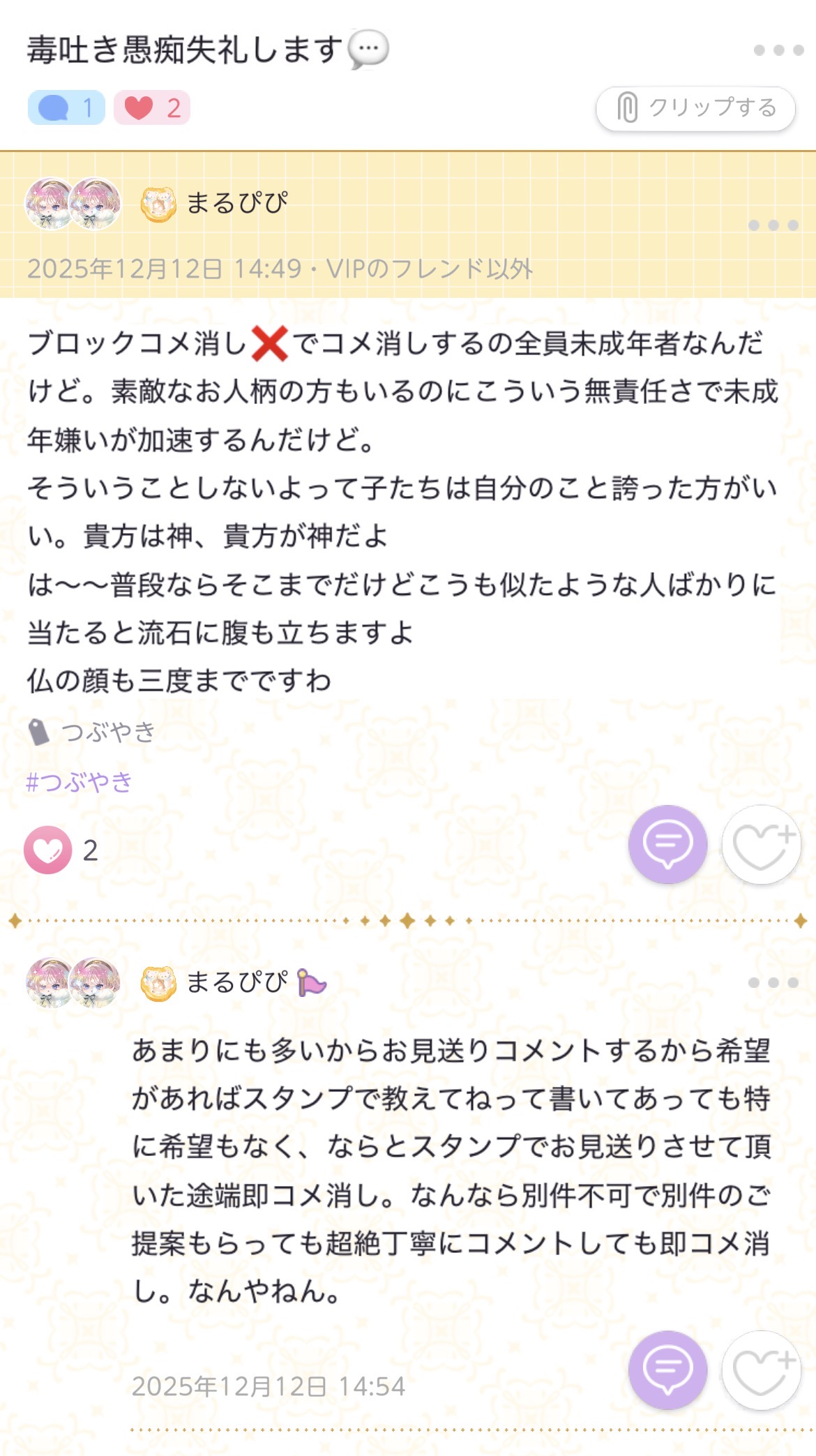Open まるぴぴ's profile from the post header avatar
Screen dimensions: 816x1456
pos(73,203)
